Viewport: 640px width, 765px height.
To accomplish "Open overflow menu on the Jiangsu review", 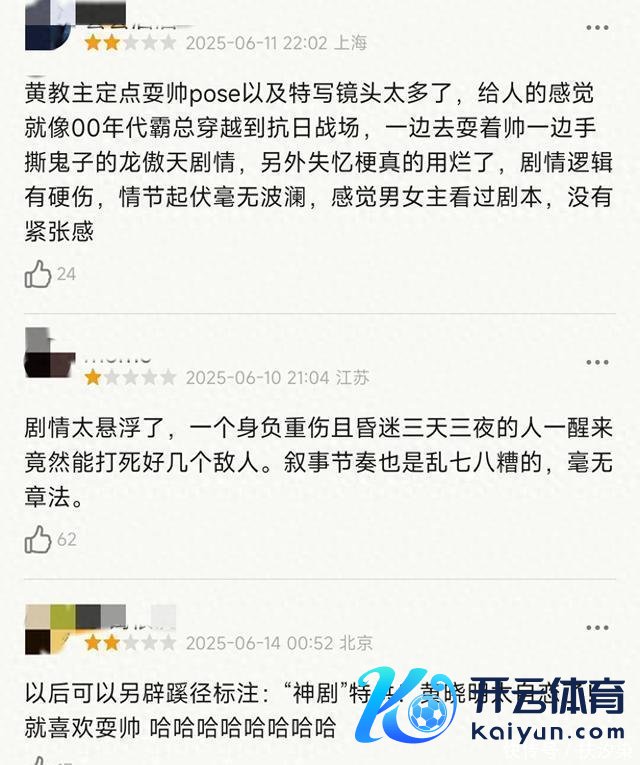I will (x=597, y=363).
